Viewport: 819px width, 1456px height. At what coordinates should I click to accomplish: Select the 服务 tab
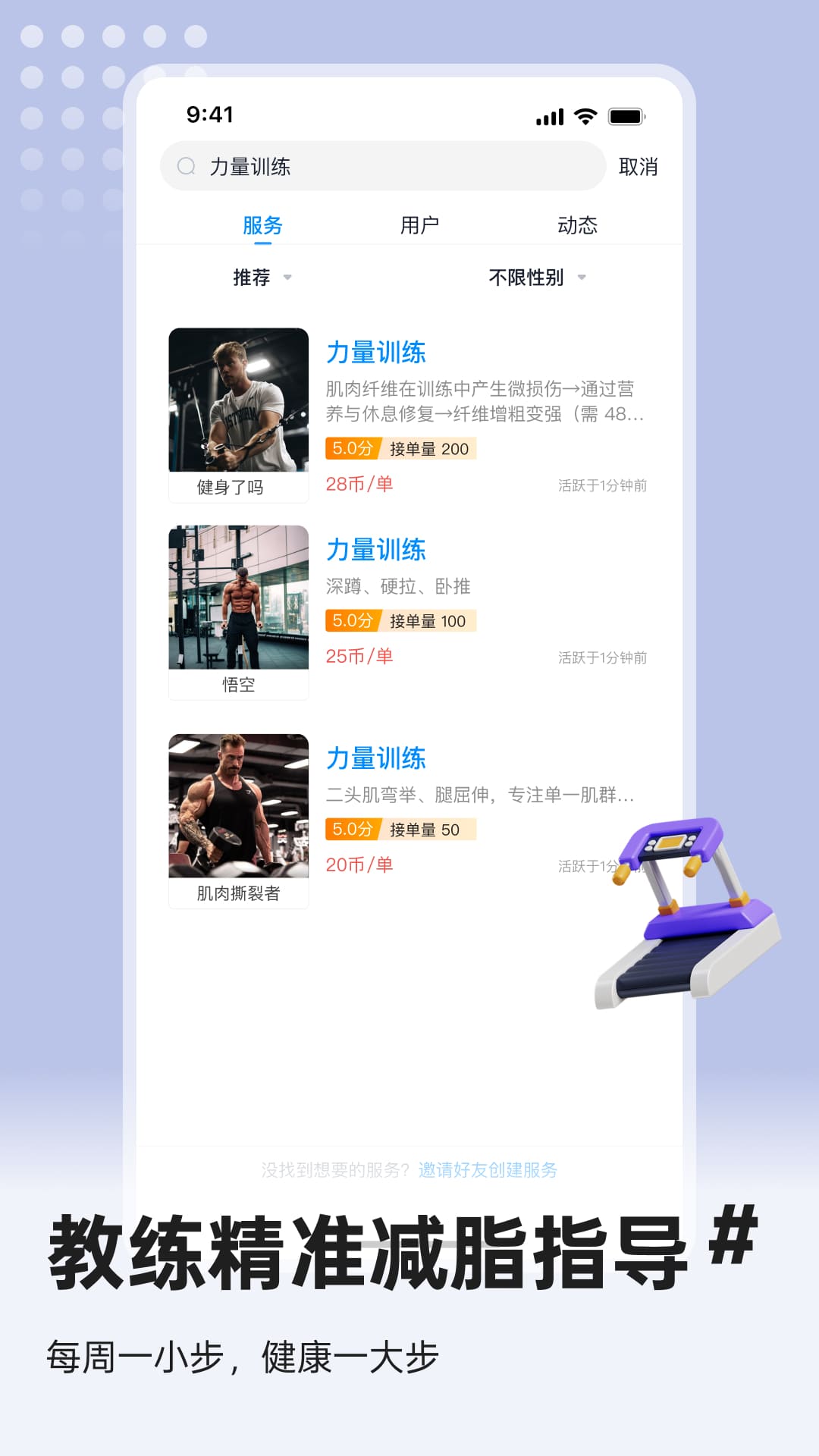coord(262,224)
